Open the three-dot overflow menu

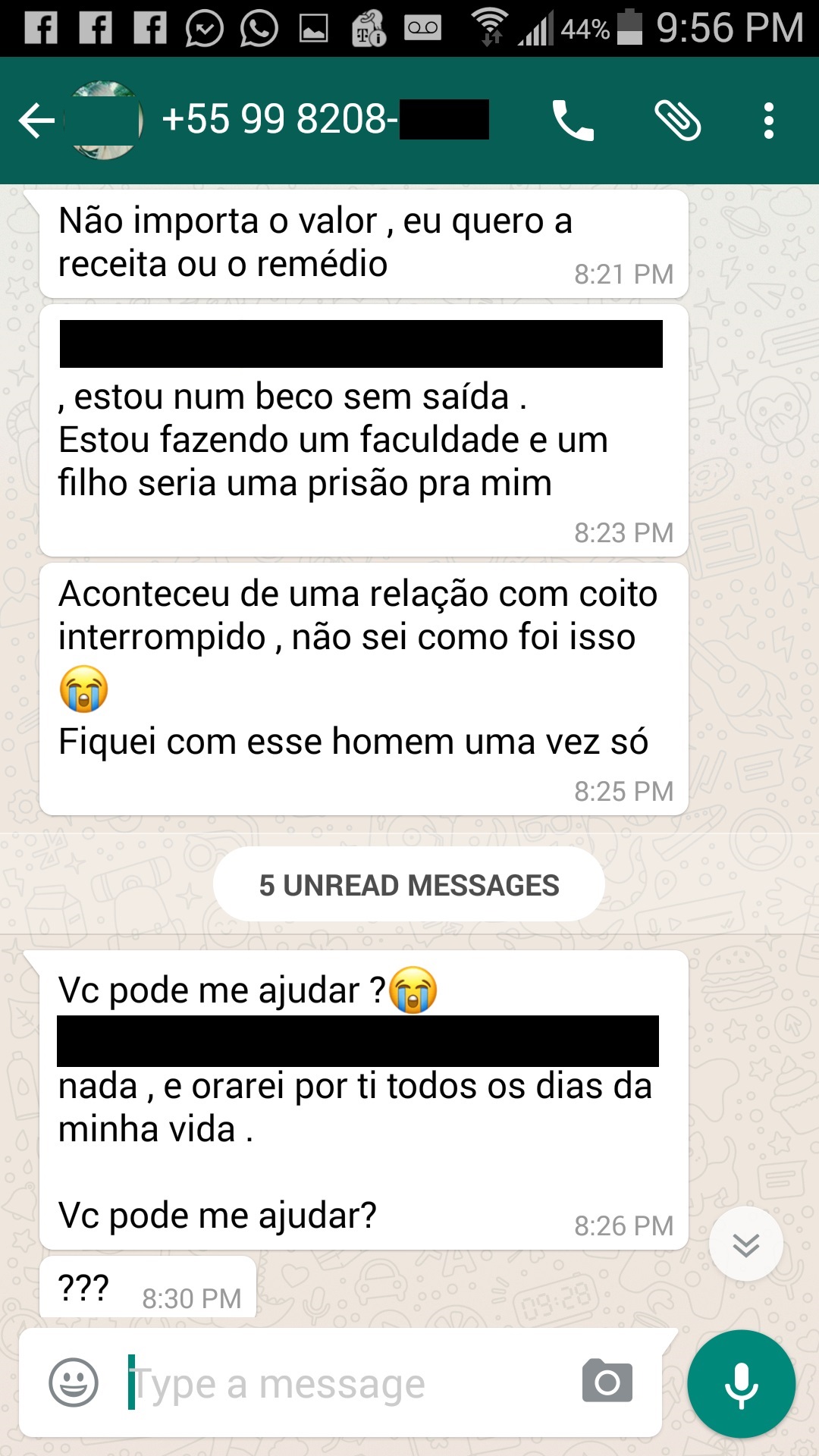pyautogui.click(x=768, y=121)
